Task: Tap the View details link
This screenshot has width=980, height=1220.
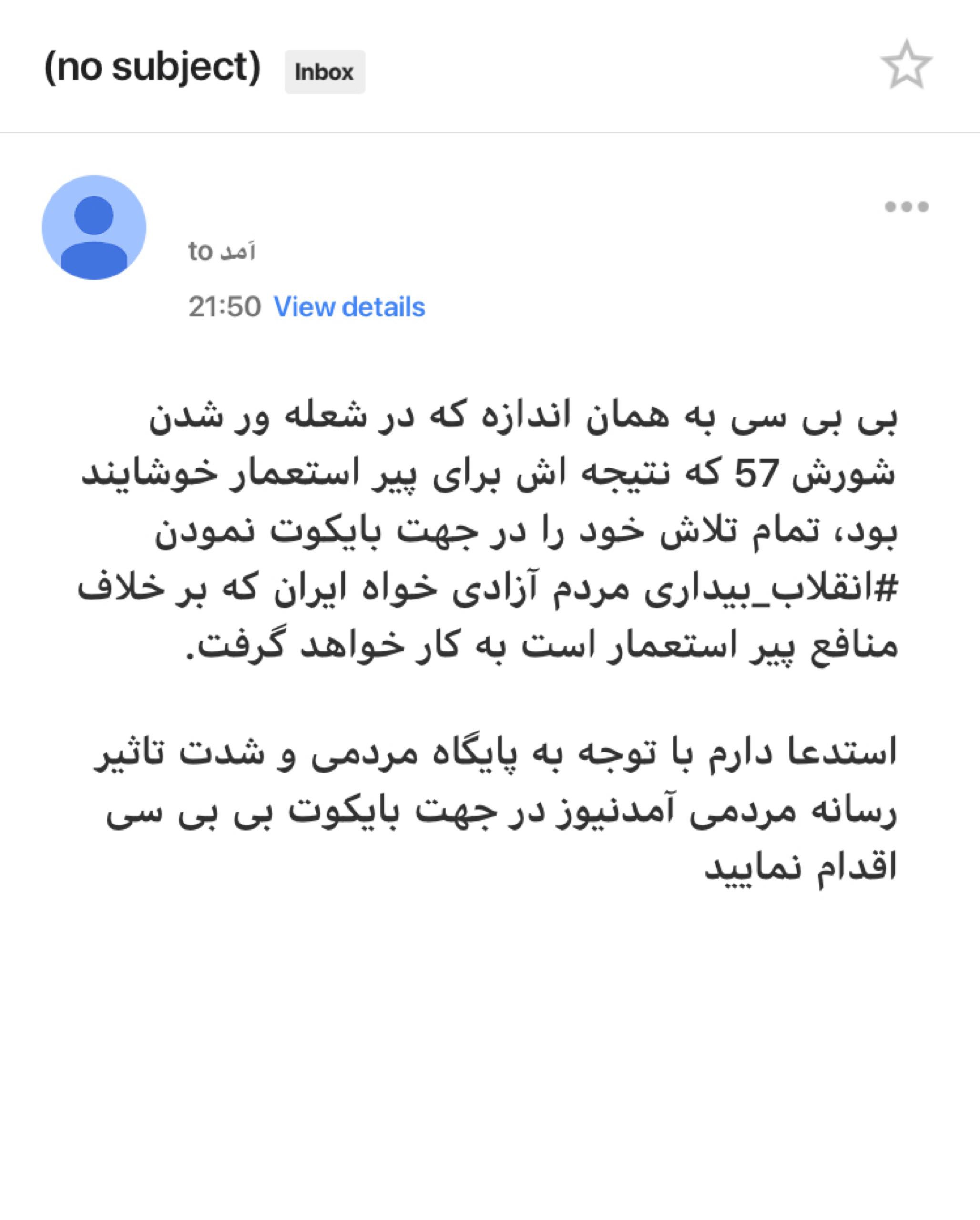Action: (x=349, y=307)
